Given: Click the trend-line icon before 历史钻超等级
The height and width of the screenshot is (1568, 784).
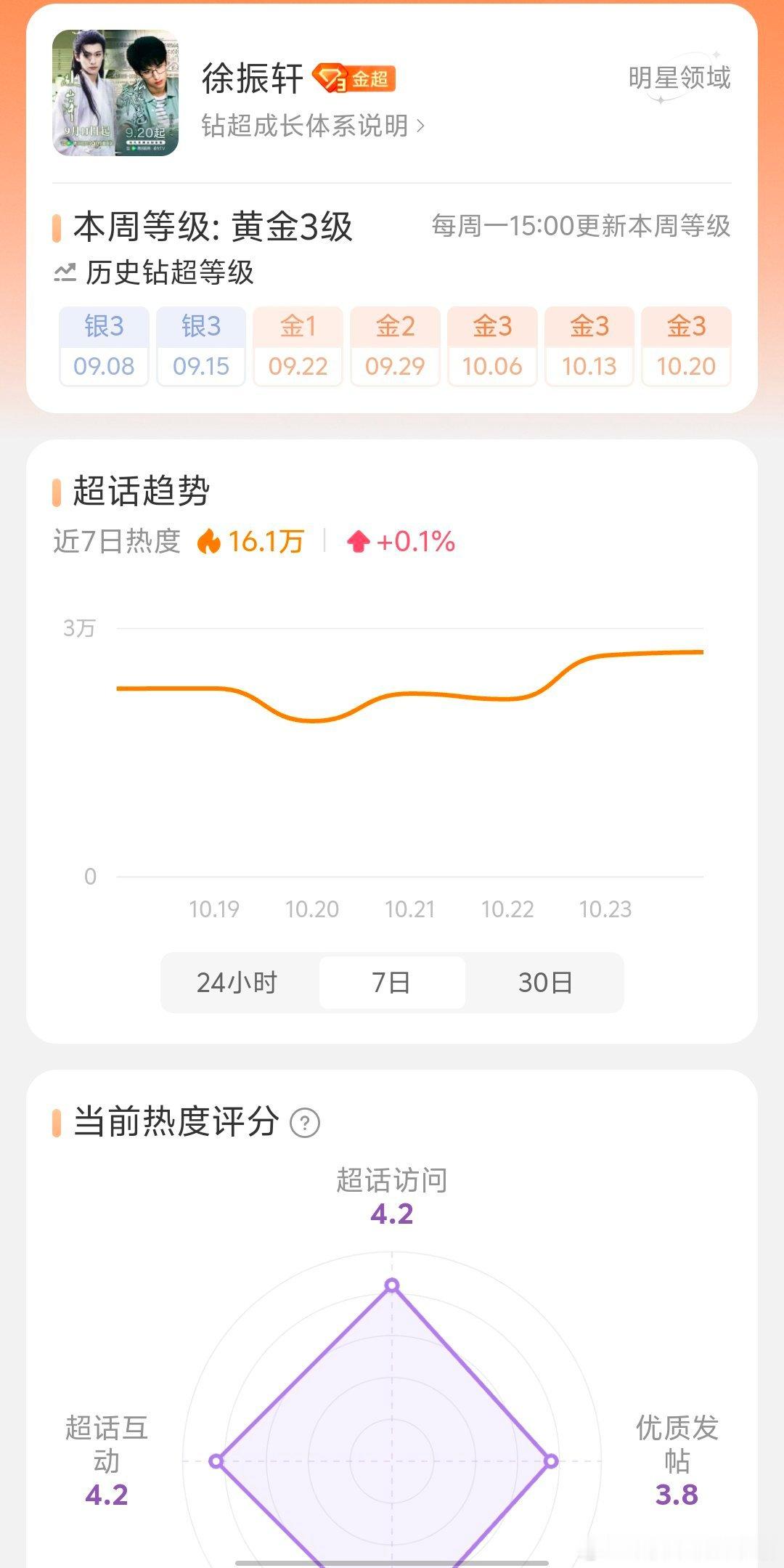Looking at the screenshot, I should point(65,270).
